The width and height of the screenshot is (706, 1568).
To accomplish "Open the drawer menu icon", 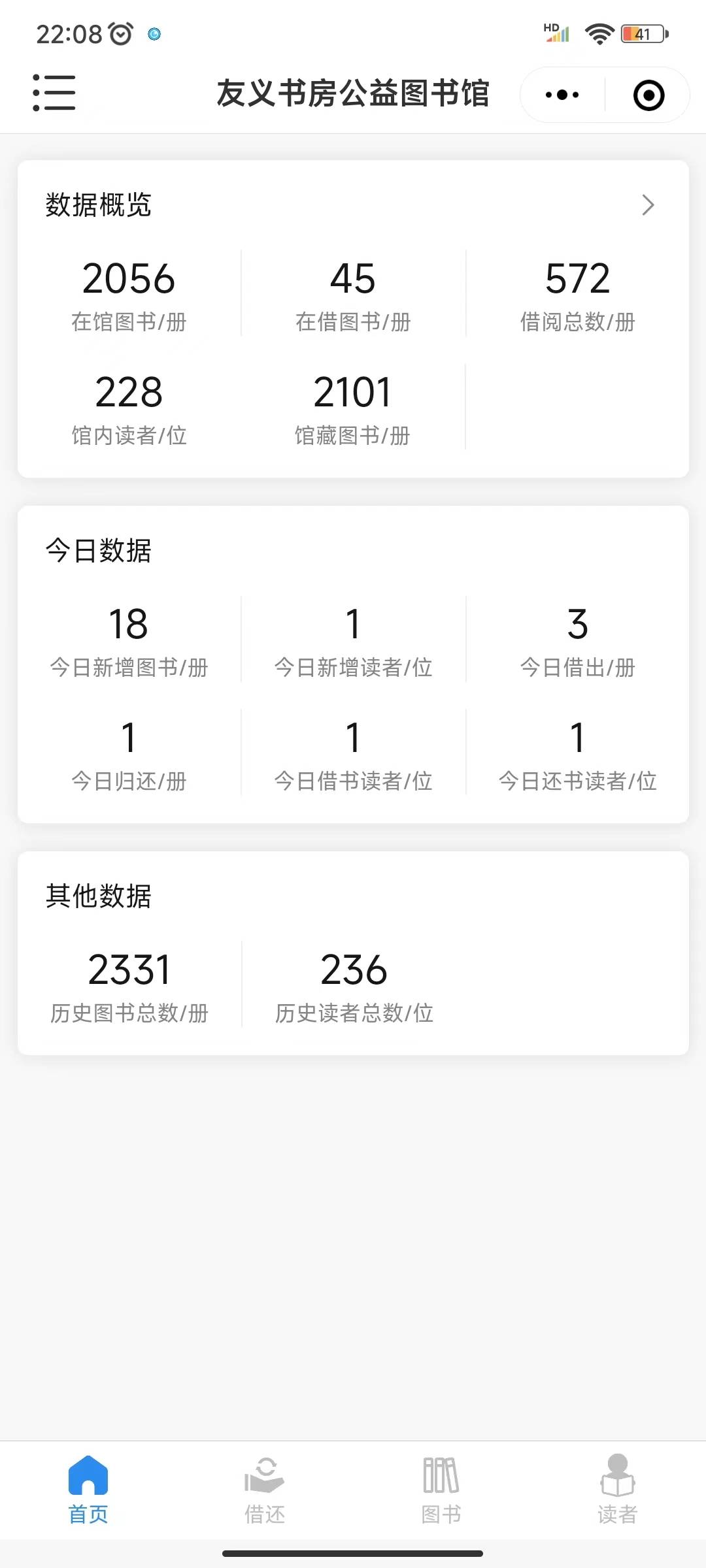I will click(54, 93).
